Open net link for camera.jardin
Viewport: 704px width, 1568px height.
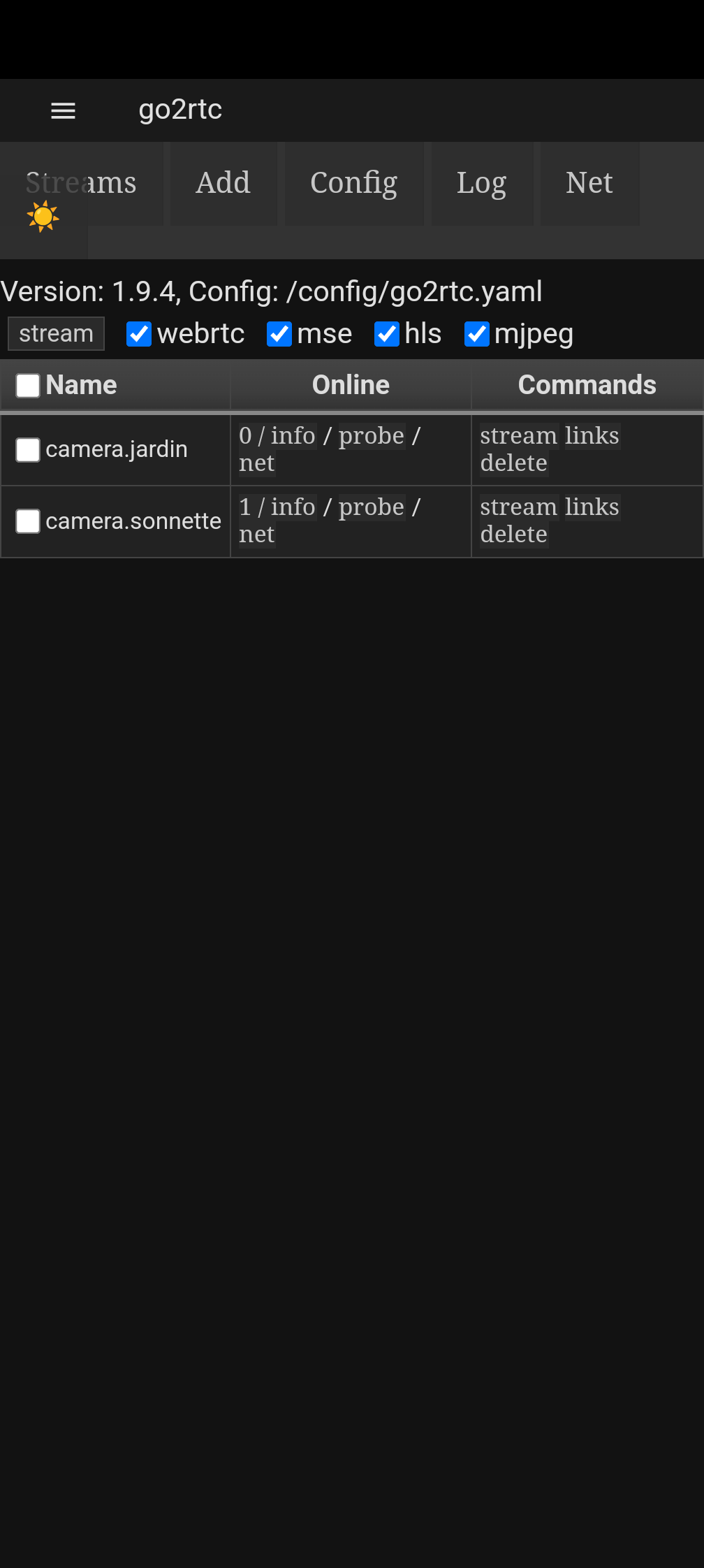pyautogui.click(x=257, y=463)
